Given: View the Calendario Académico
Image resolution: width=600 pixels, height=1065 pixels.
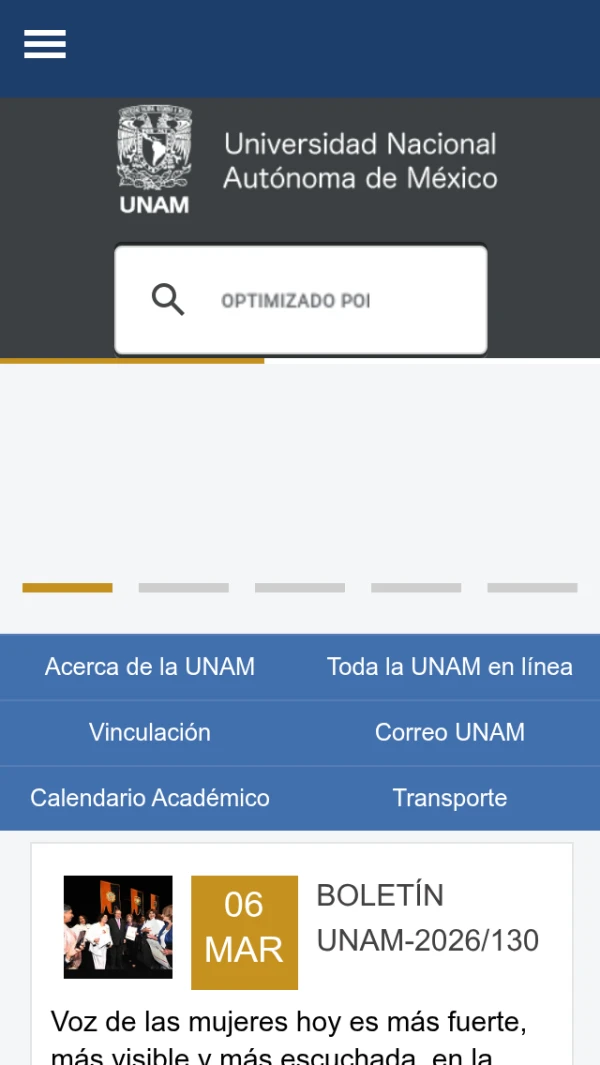Looking at the screenshot, I should [150, 798].
